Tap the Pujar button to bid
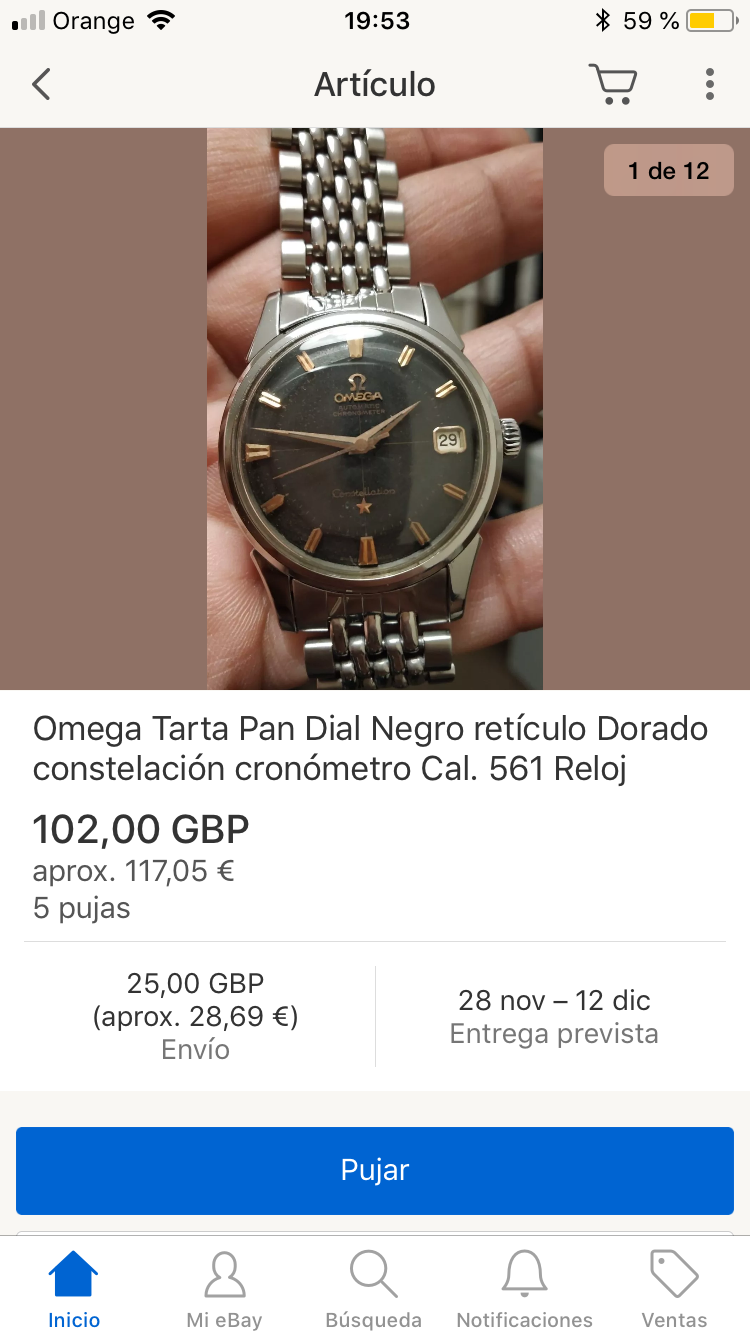Screen dimensions: 750x1334 click(x=375, y=1170)
